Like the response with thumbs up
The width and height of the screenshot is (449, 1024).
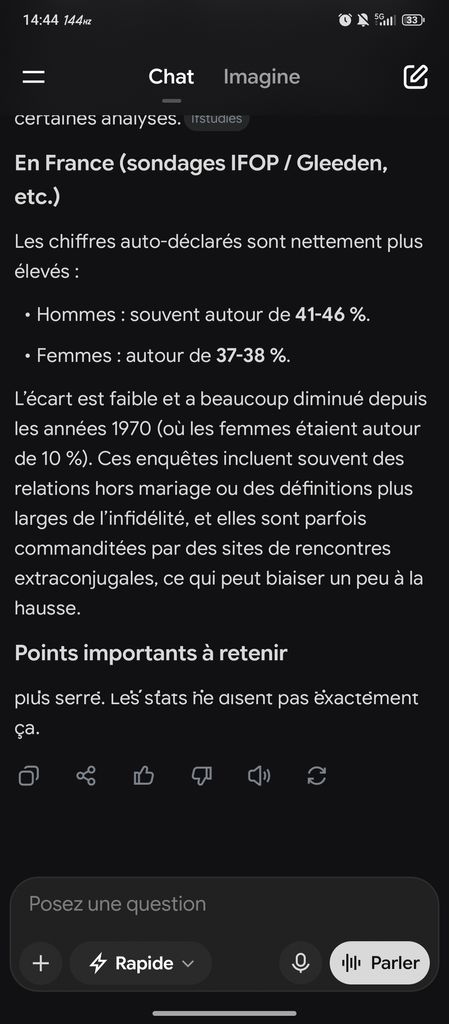(144, 776)
